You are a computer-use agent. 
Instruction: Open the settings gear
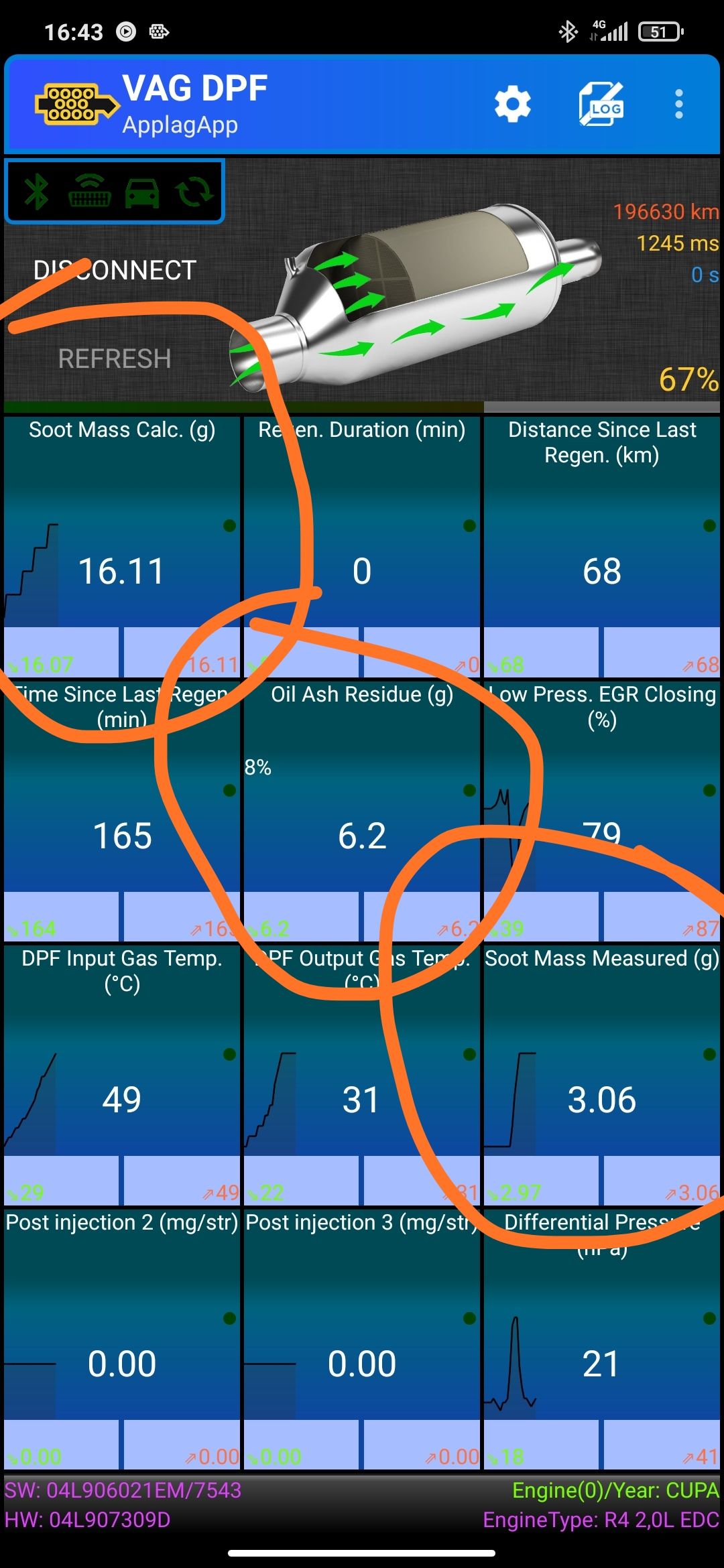click(513, 105)
